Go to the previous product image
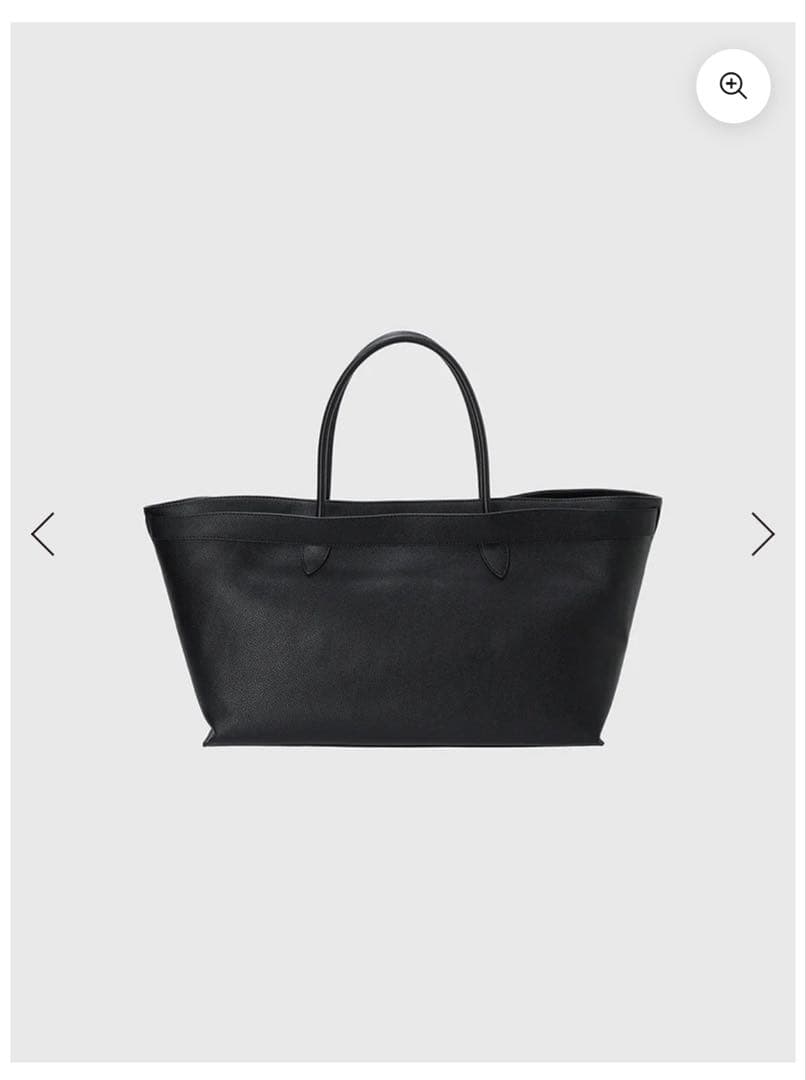This screenshot has width=806, height=1080. [43, 534]
